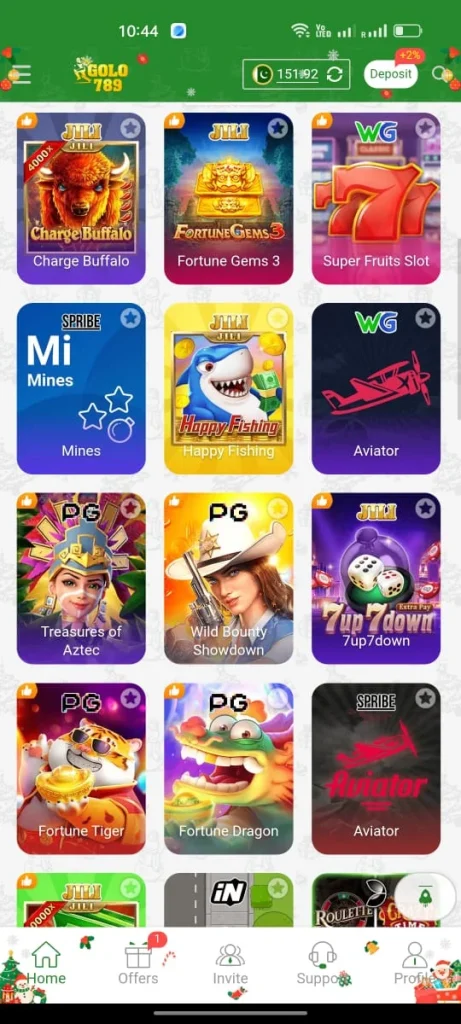
Task: Play Treasures of Aztec
Action: point(81,579)
